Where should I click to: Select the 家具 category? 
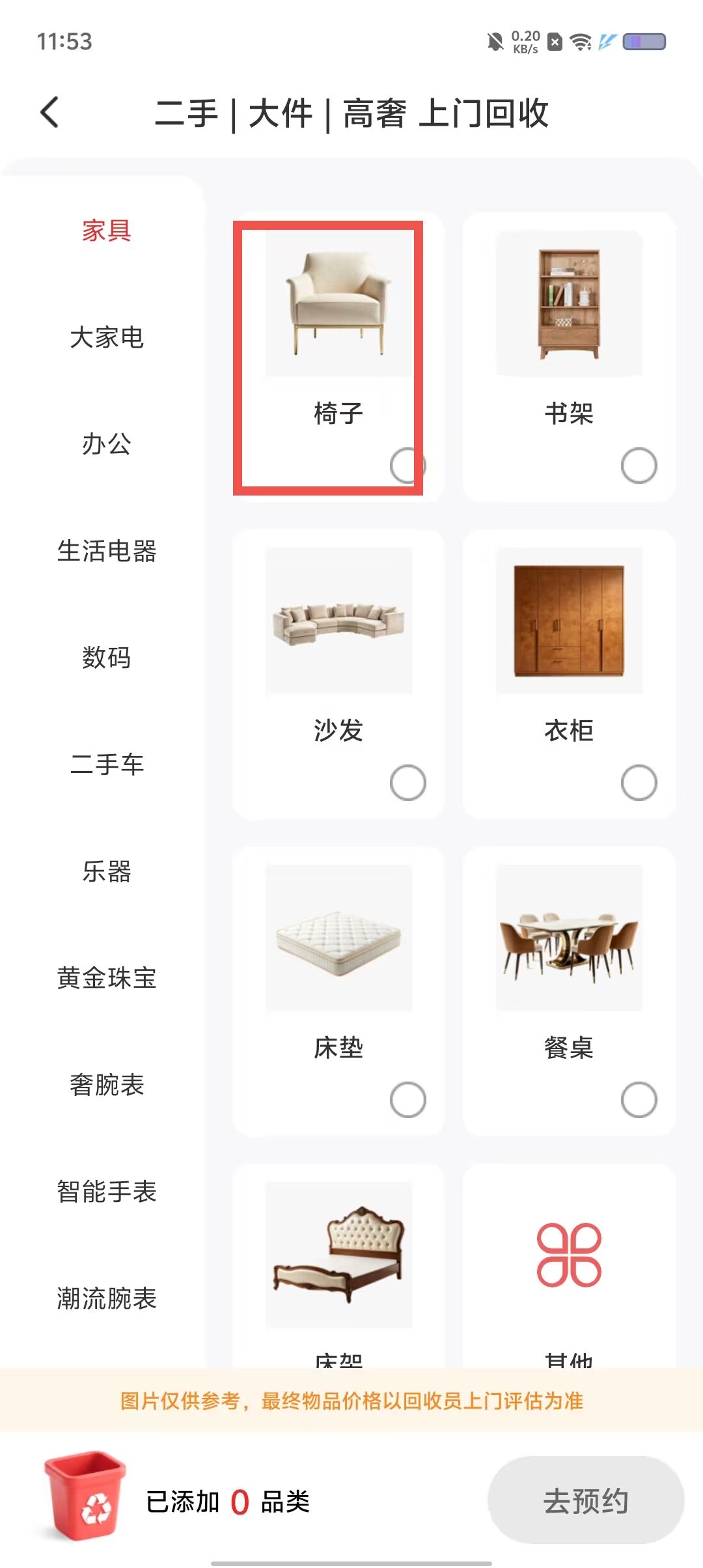106,231
